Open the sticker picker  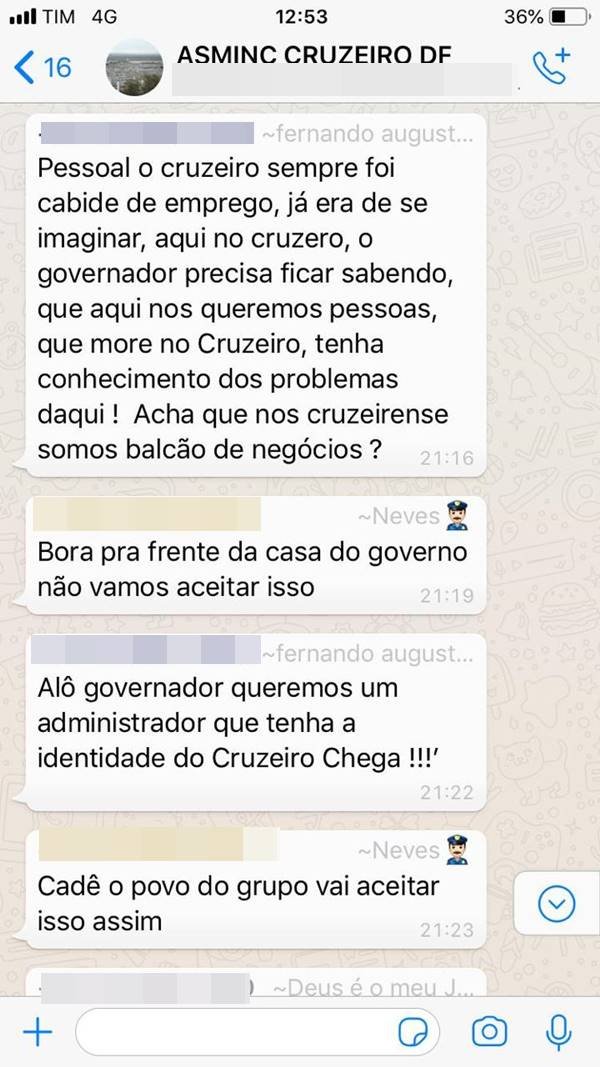pyautogui.click(x=411, y=1032)
